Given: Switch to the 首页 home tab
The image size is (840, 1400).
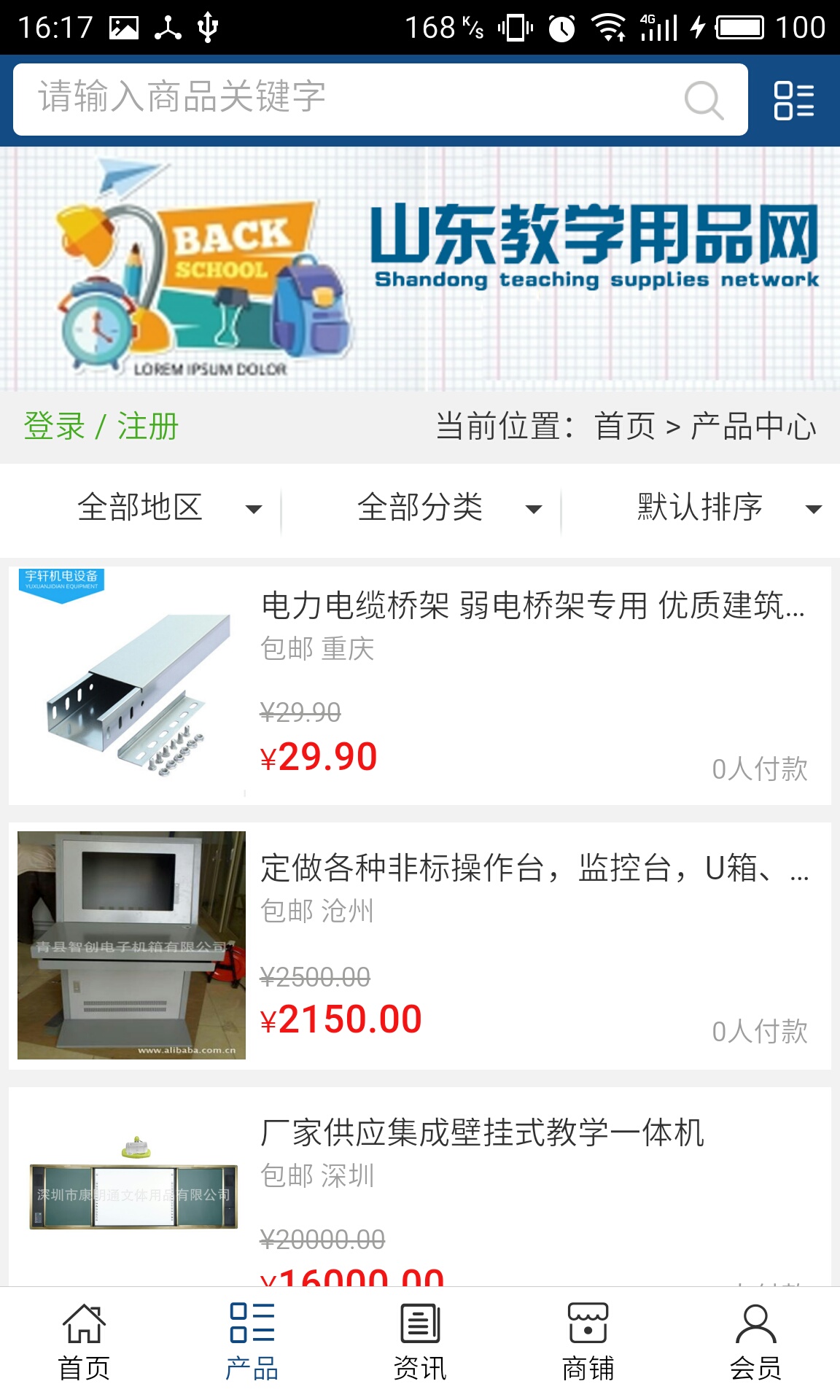Looking at the screenshot, I should 84,1342.
